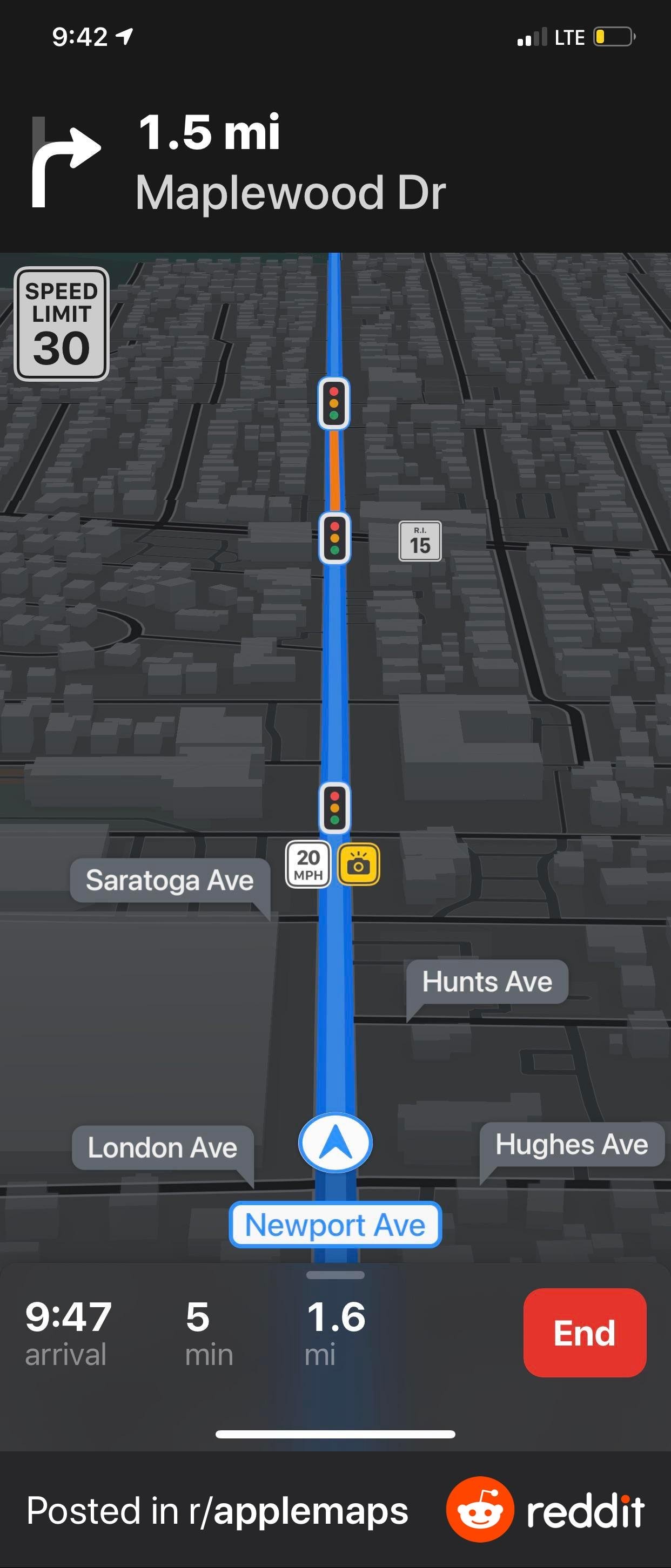Open the Maplewood Dr turn instruction banner

(291, 162)
